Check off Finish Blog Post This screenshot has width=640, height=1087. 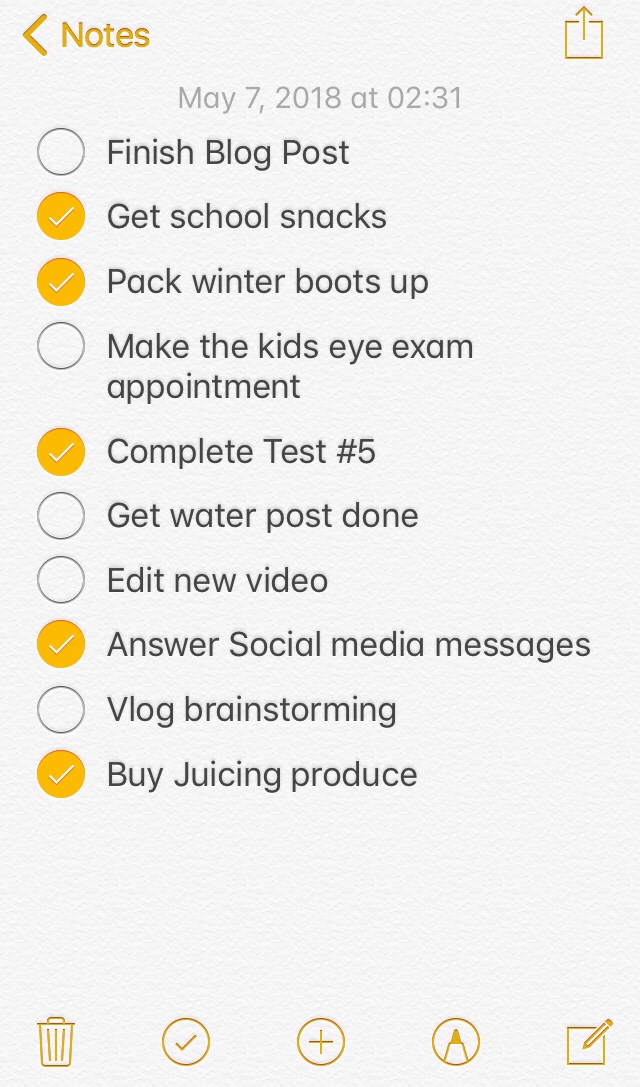click(x=61, y=153)
